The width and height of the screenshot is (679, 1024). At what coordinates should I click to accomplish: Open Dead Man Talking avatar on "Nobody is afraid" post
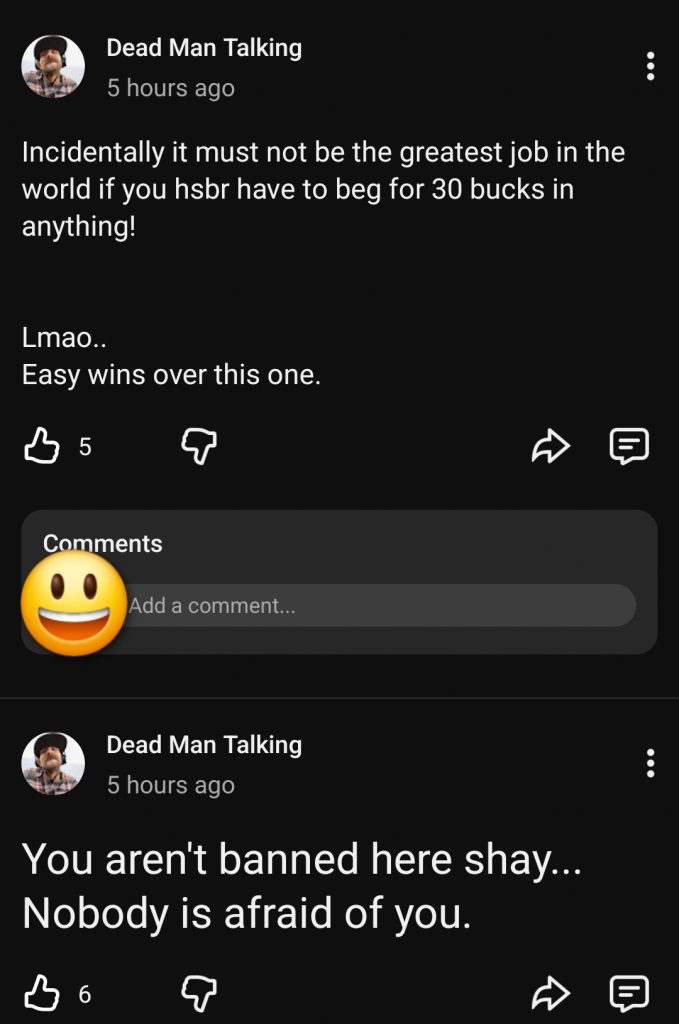pyautogui.click(x=53, y=764)
